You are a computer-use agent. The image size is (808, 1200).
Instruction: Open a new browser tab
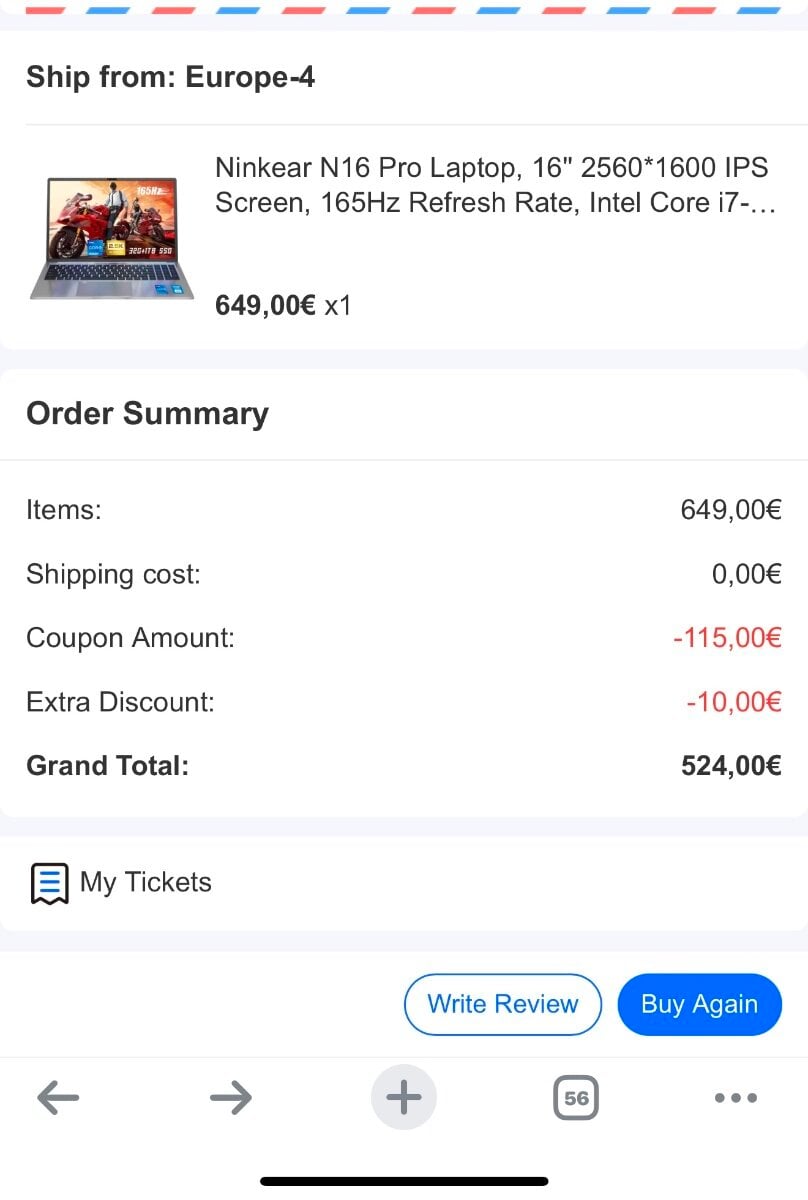coord(404,1098)
